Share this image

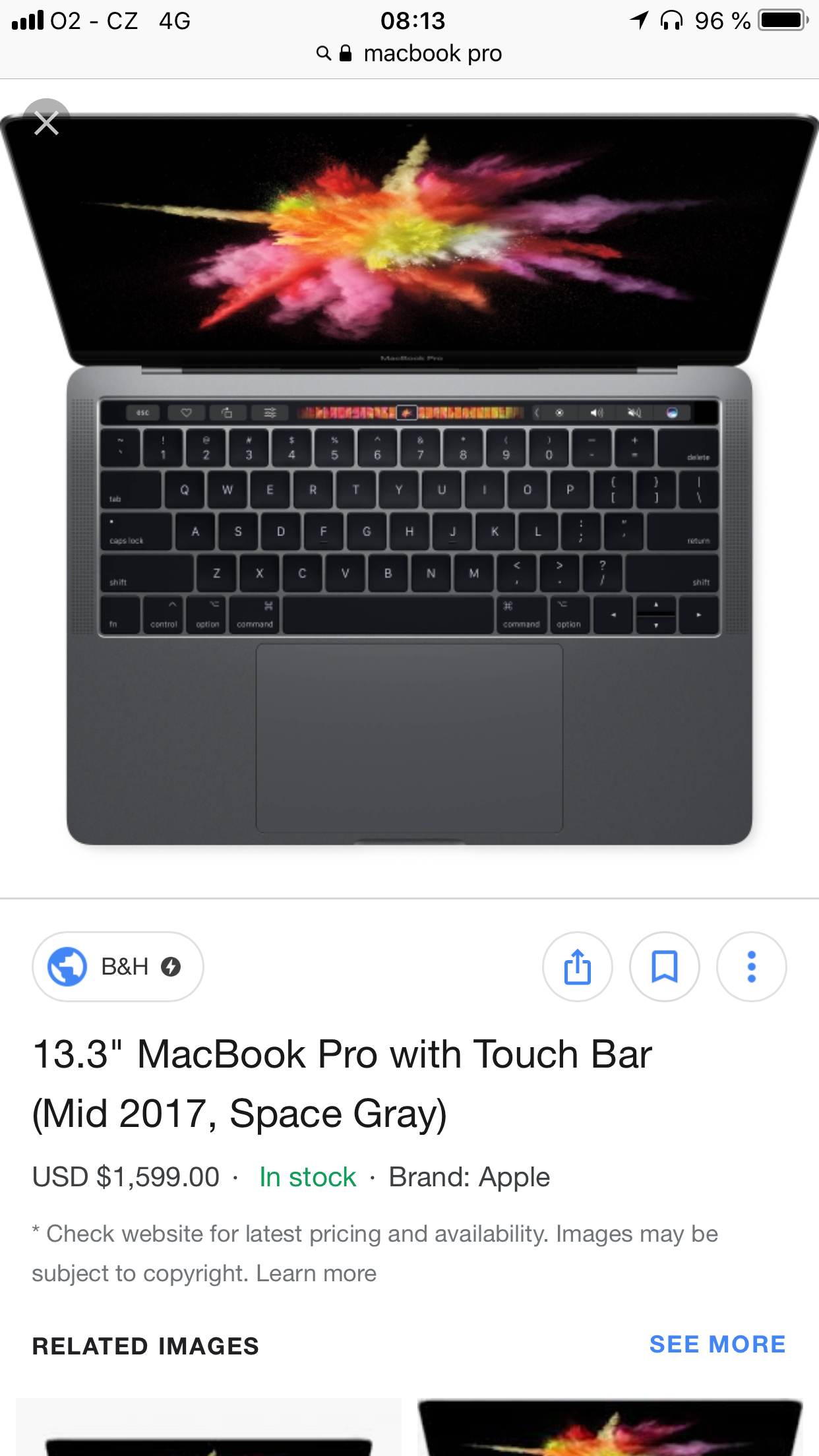click(x=577, y=967)
